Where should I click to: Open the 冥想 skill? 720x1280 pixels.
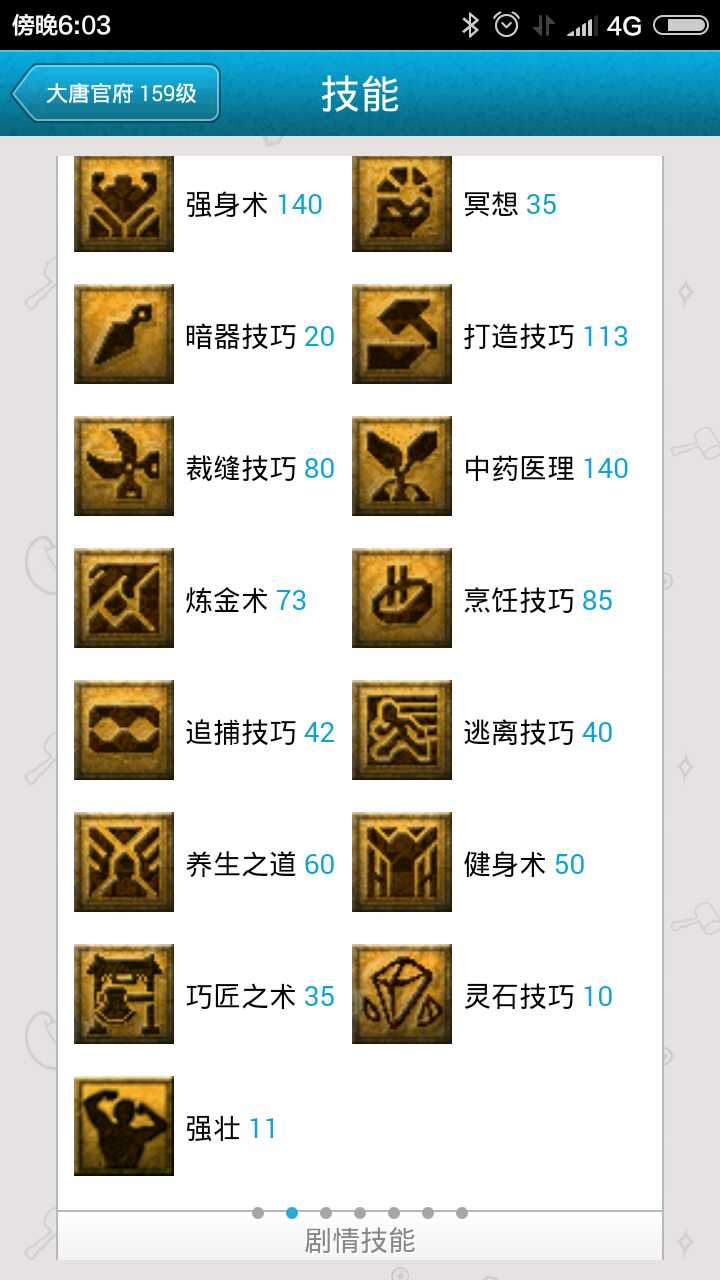(x=402, y=204)
